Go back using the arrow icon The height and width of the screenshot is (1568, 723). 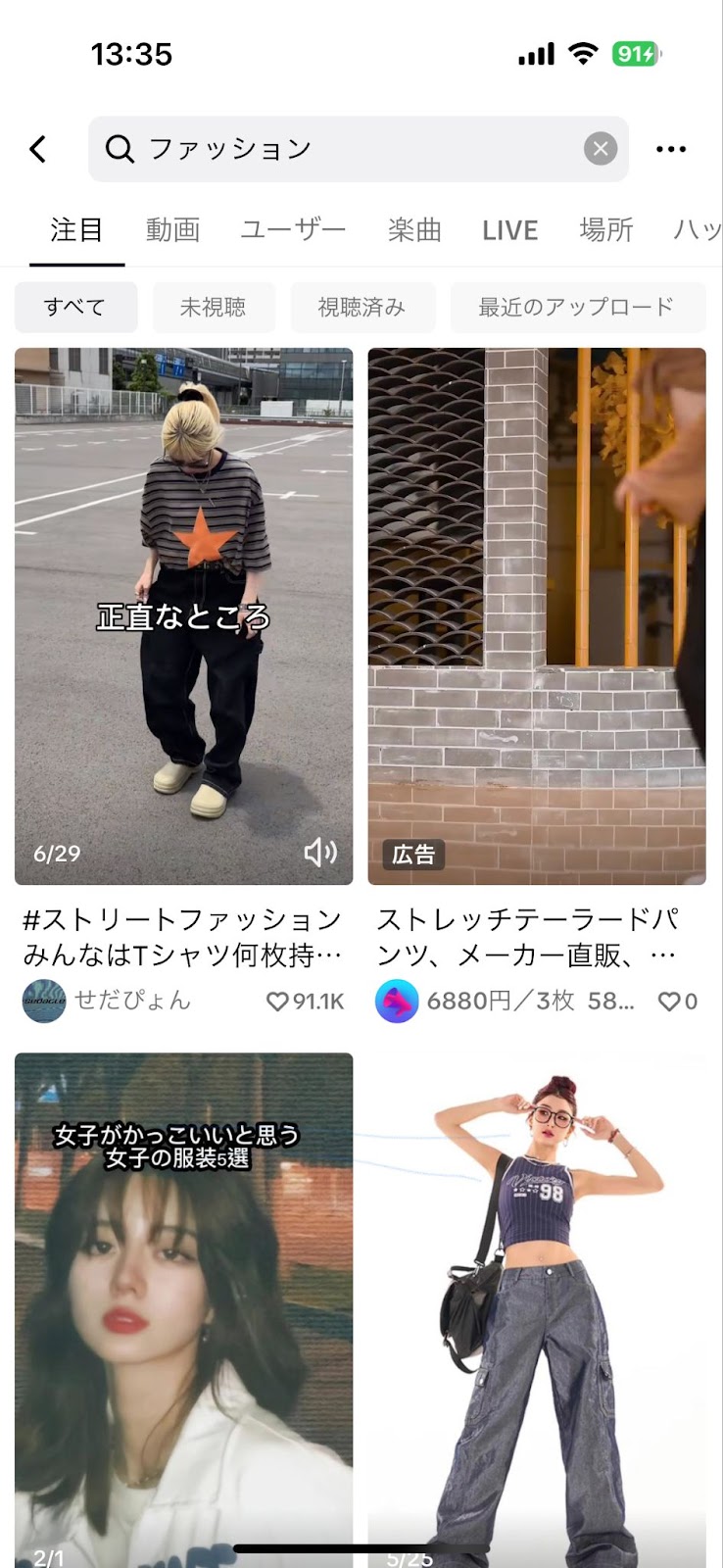(x=38, y=149)
